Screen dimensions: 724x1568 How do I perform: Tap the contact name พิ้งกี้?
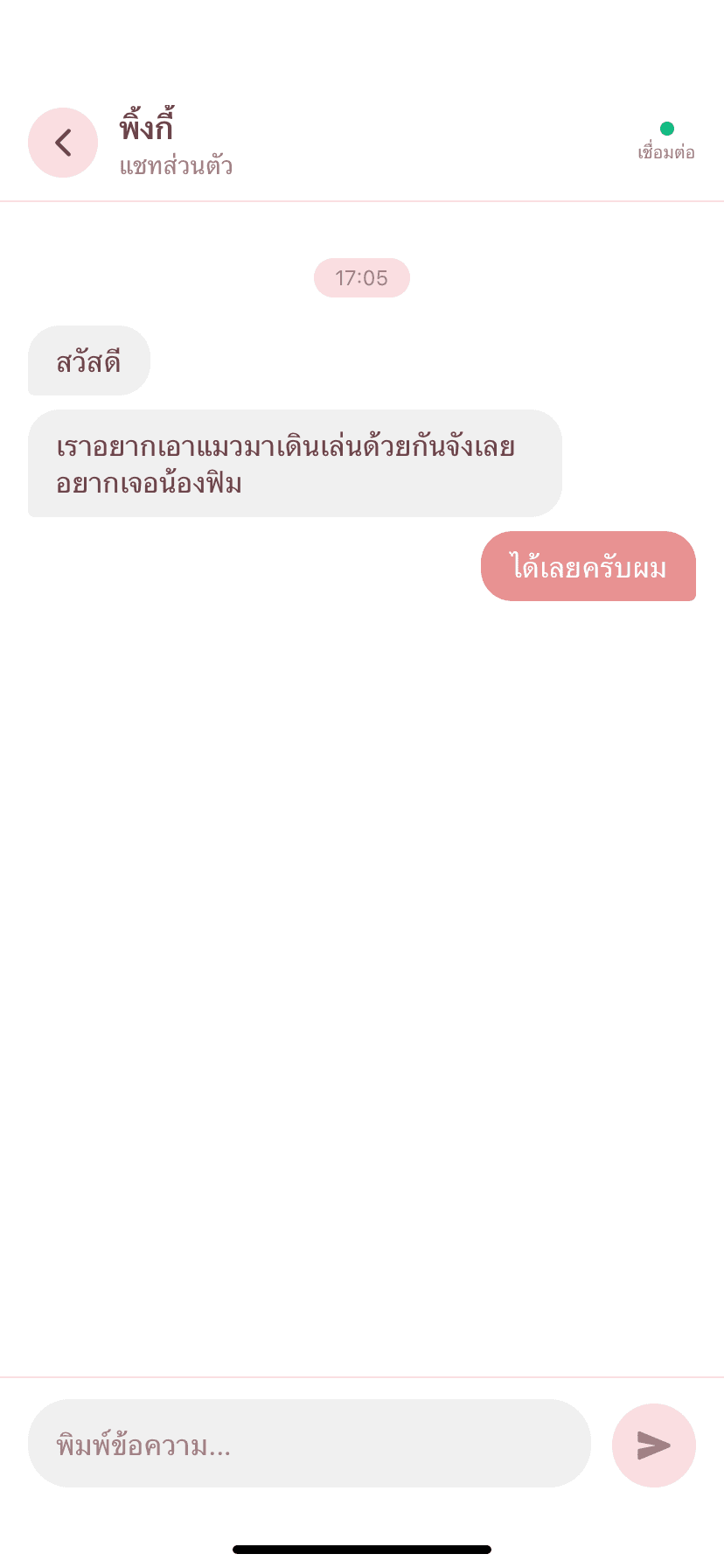coord(146,128)
